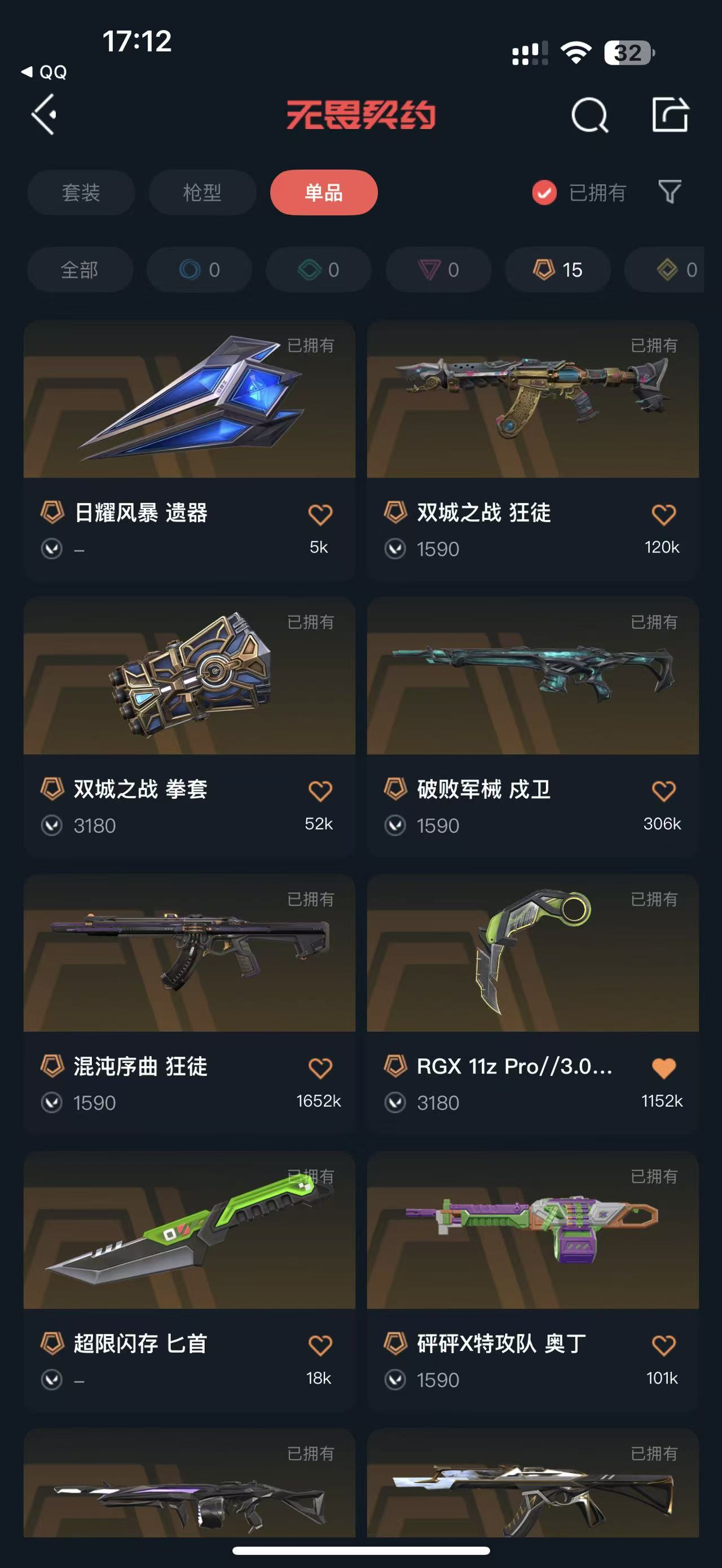This screenshot has height=1568, width=722.
Task: Switch to the 套装 tab
Action: point(80,192)
